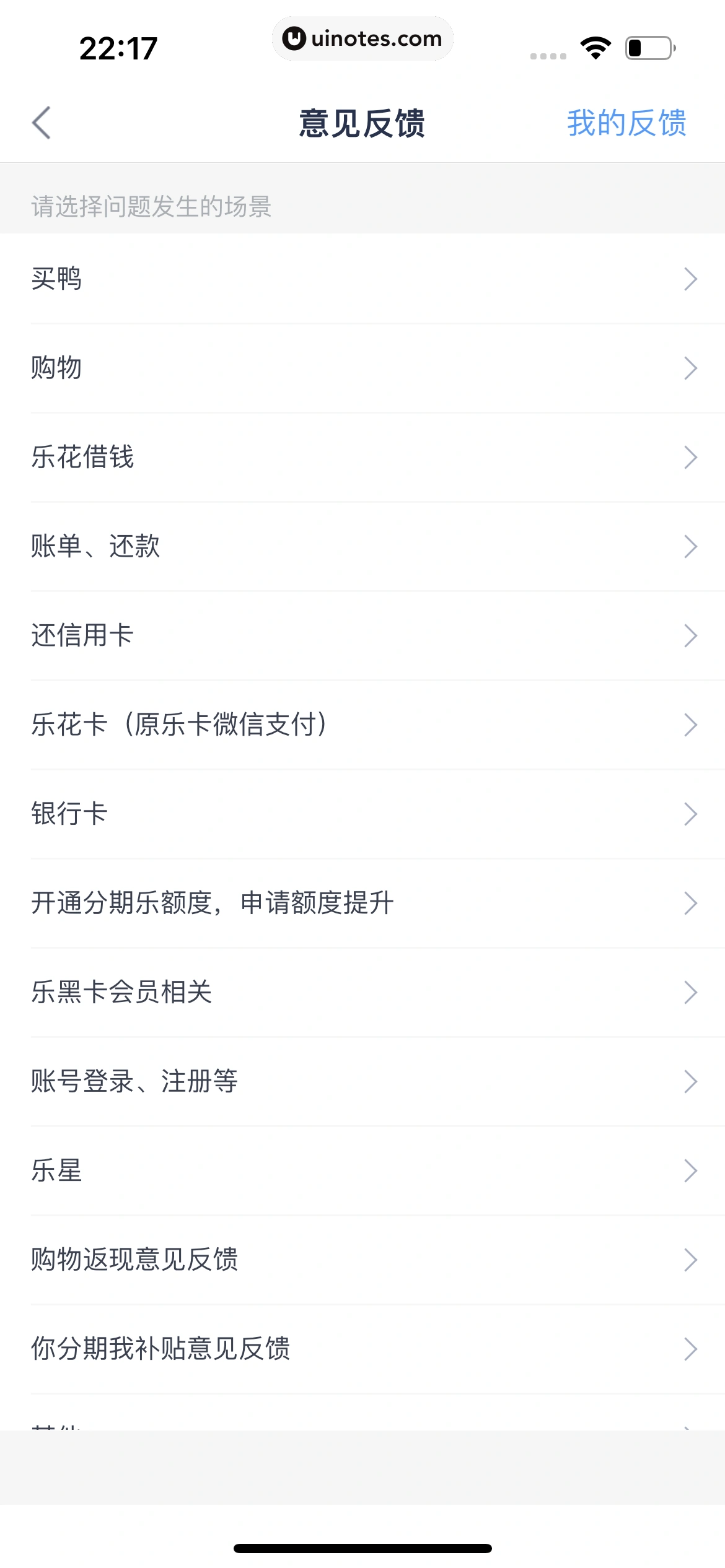Screen dimensions: 725x1568
Task: Tap the cellular signal dots indicator
Action: pos(548,54)
